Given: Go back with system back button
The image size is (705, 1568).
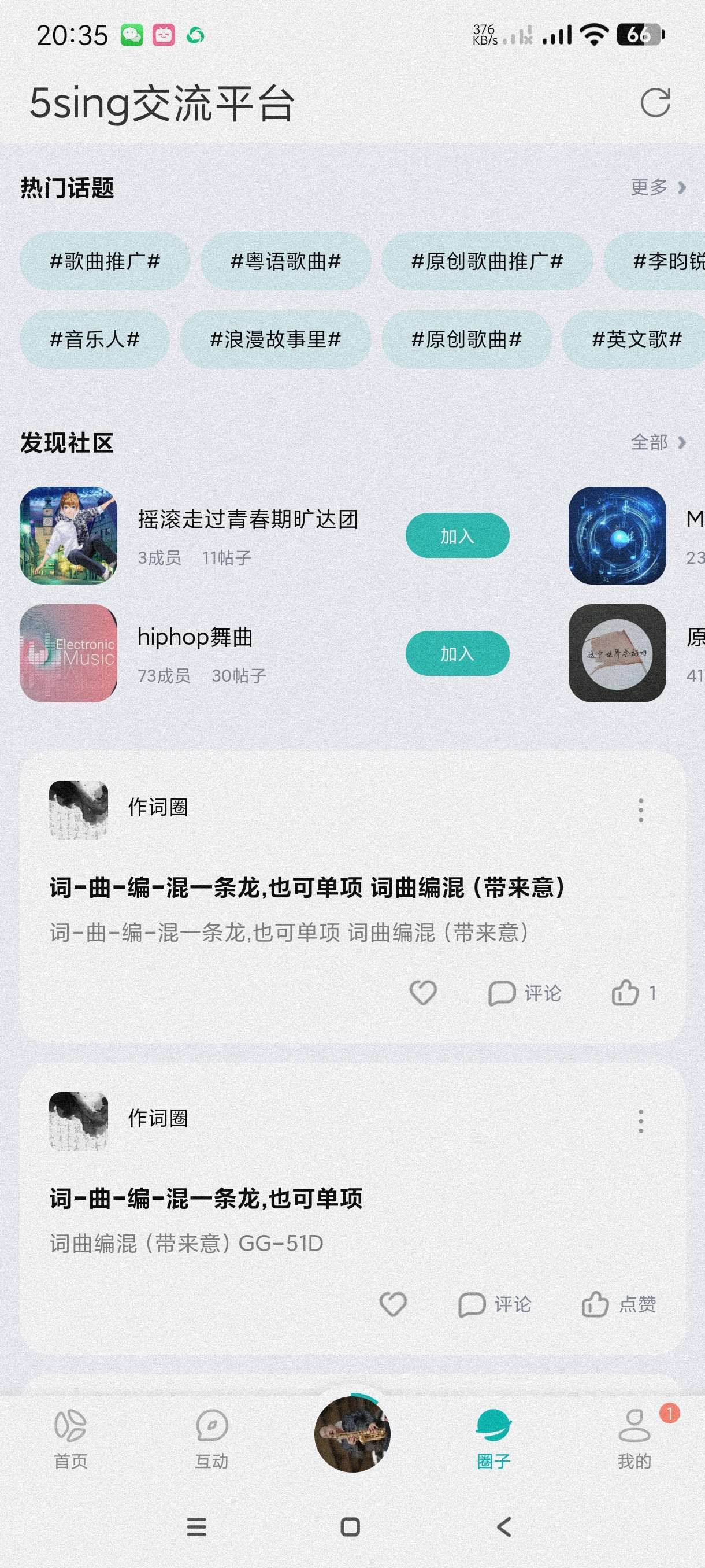Looking at the screenshot, I should (504, 1526).
